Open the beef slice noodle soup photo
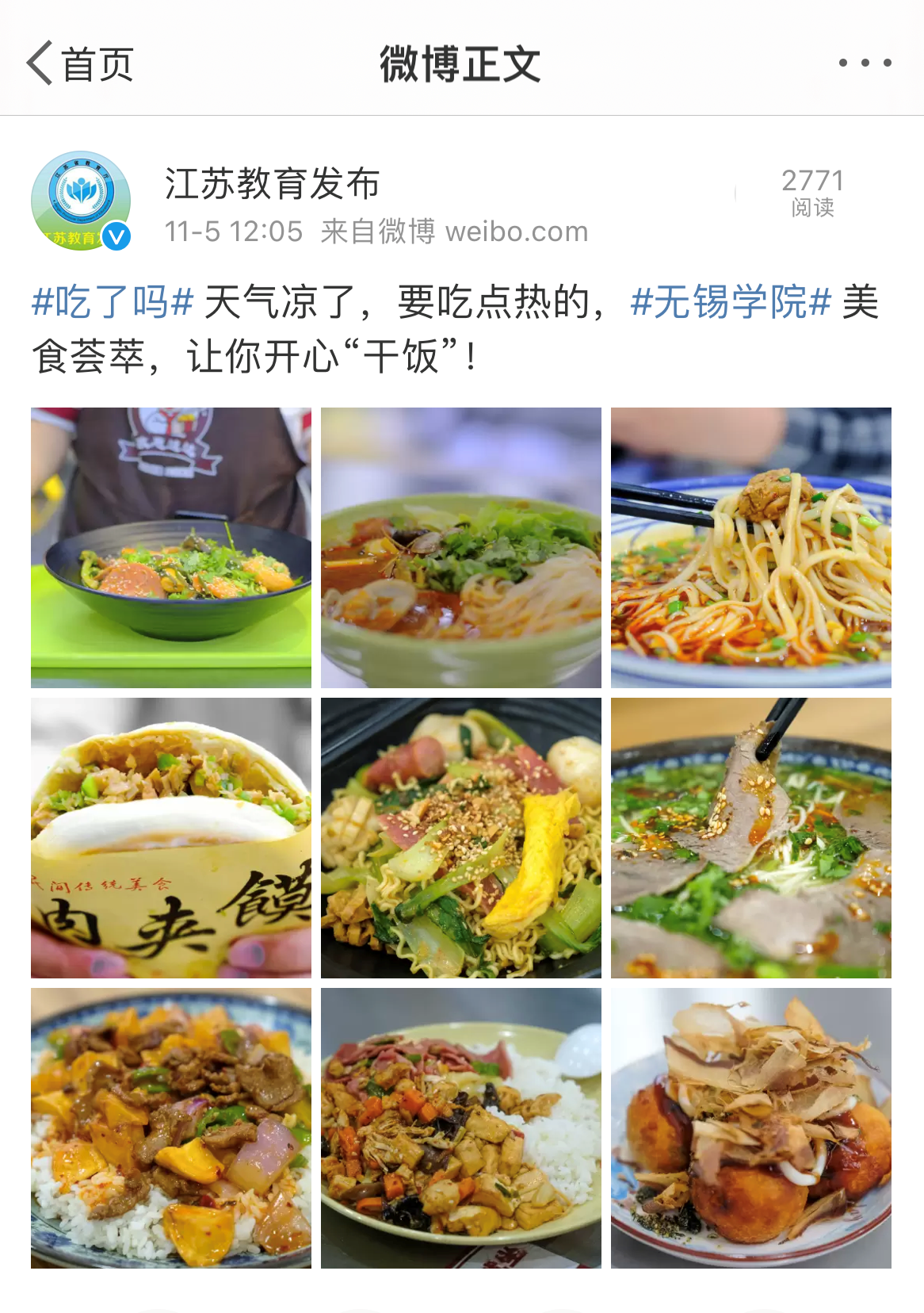Image resolution: width=924 pixels, height=1313 pixels. point(751,837)
